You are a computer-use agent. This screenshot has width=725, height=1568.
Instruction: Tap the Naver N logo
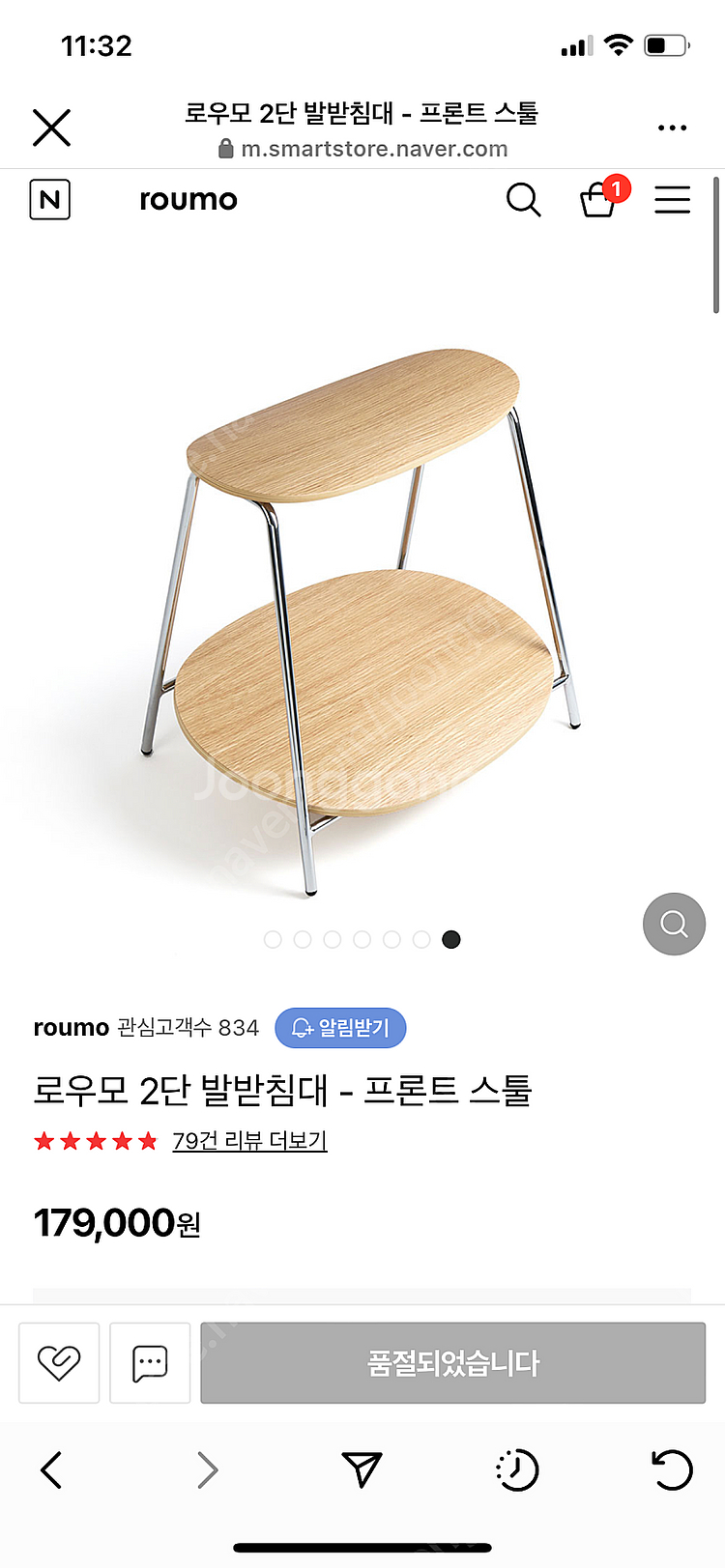49,199
